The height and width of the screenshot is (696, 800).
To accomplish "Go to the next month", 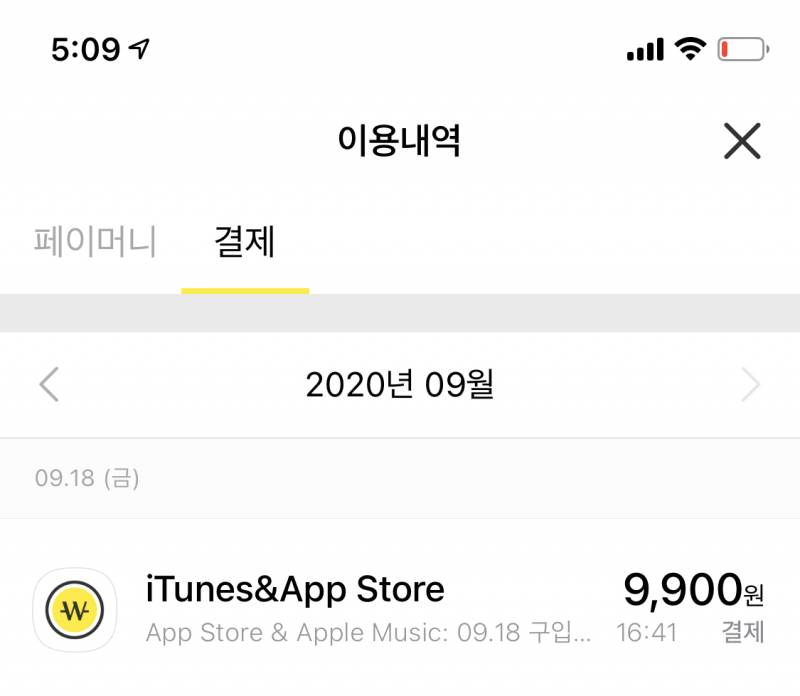I will tap(750, 385).
